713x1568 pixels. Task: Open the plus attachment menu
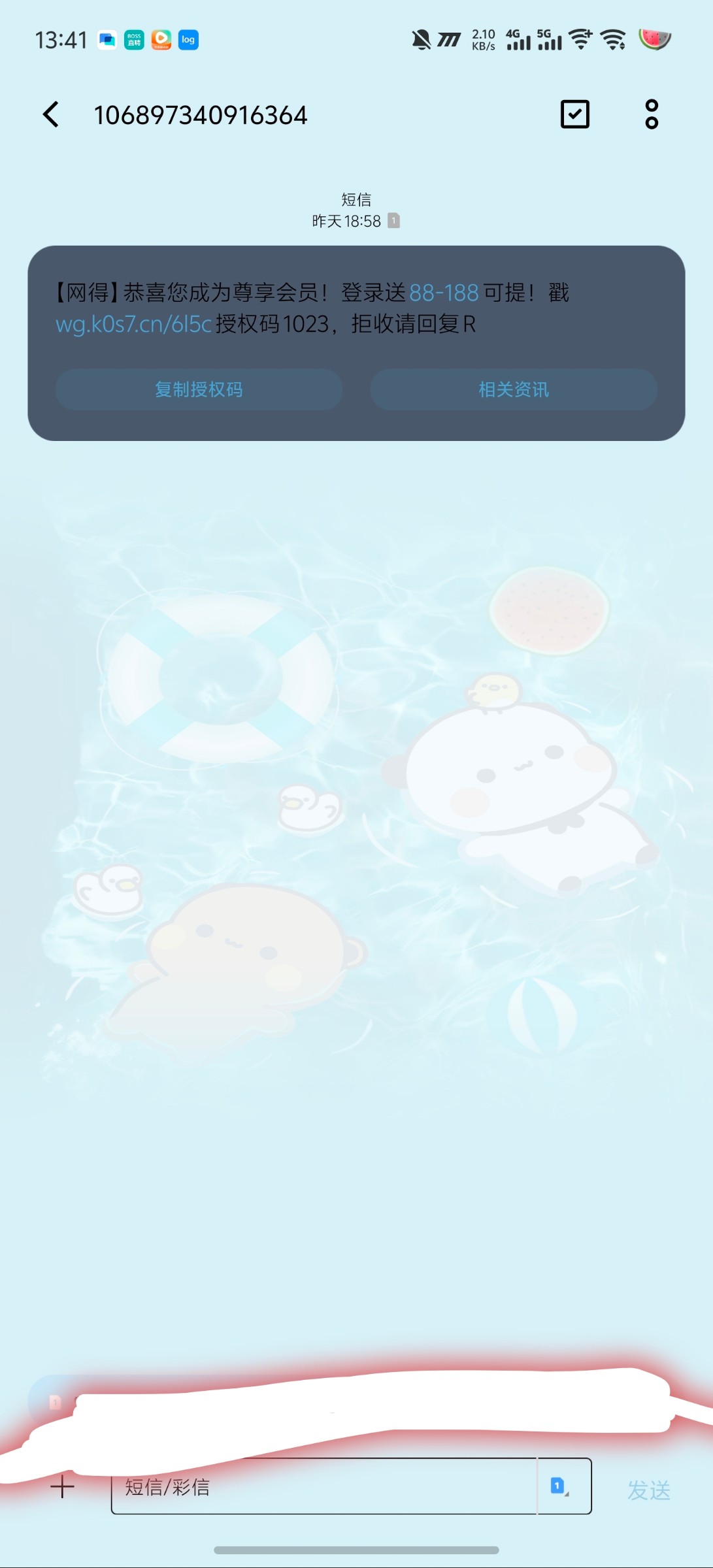tap(63, 1487)
